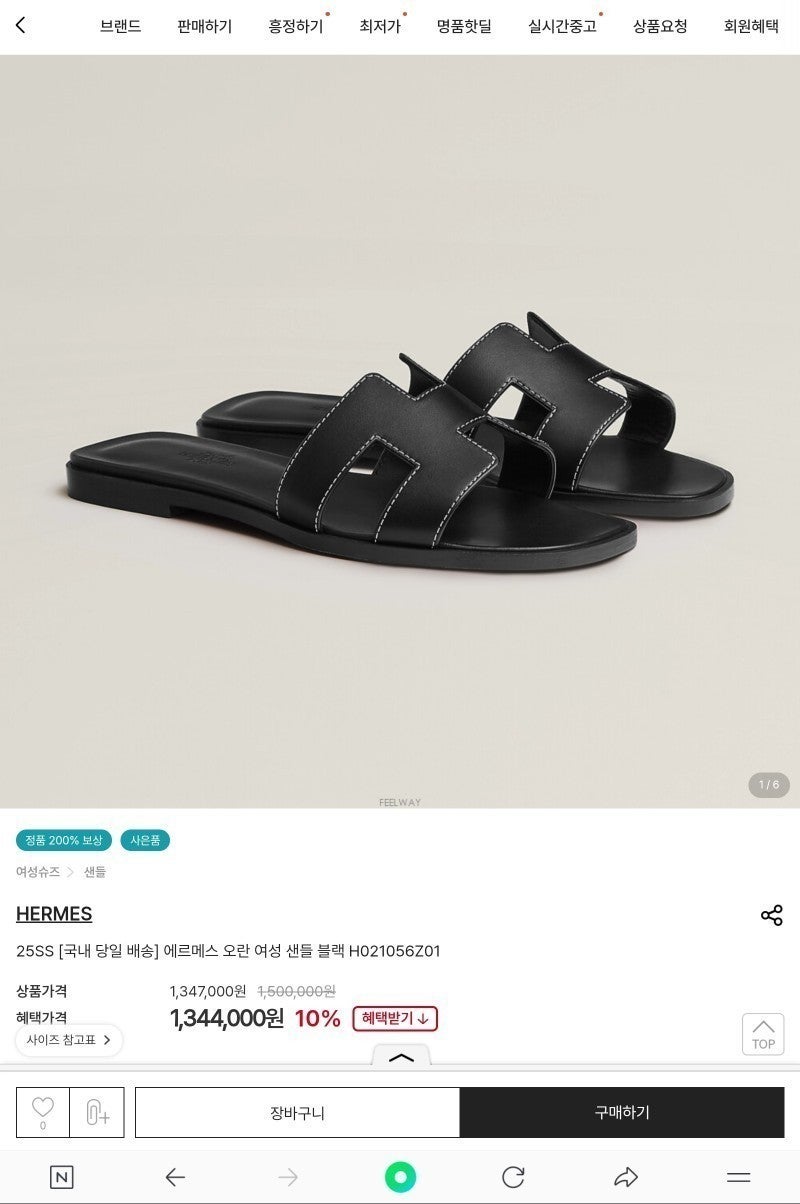Buy now with 구매하기

pyautogui.click(x=622, y=1112)
